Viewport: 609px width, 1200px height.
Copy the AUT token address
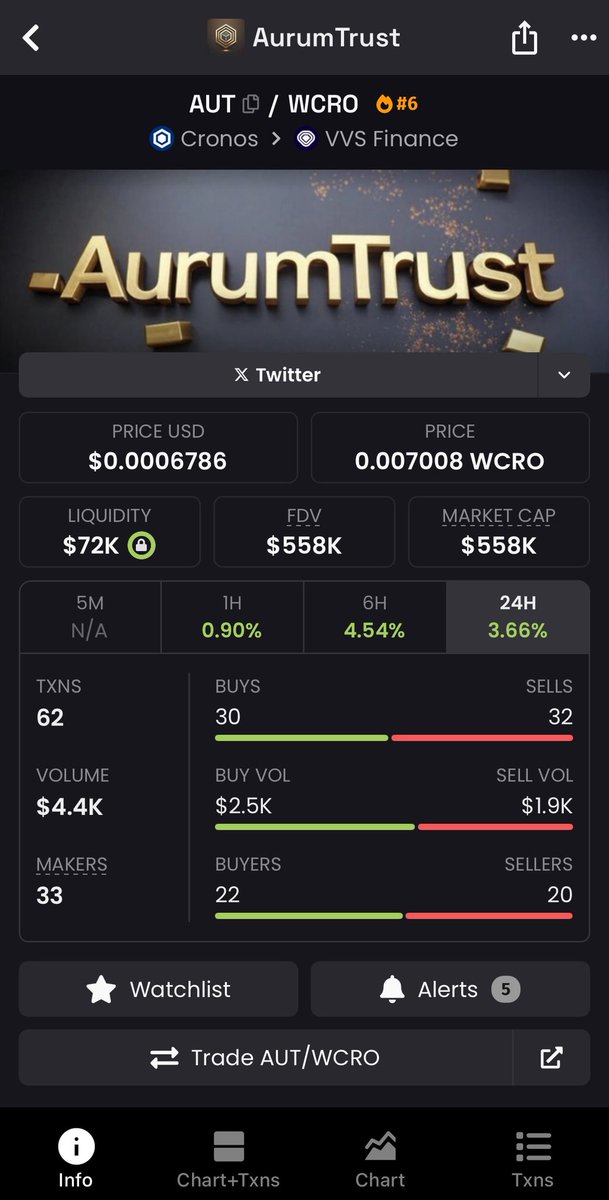[x=251, y=103]
